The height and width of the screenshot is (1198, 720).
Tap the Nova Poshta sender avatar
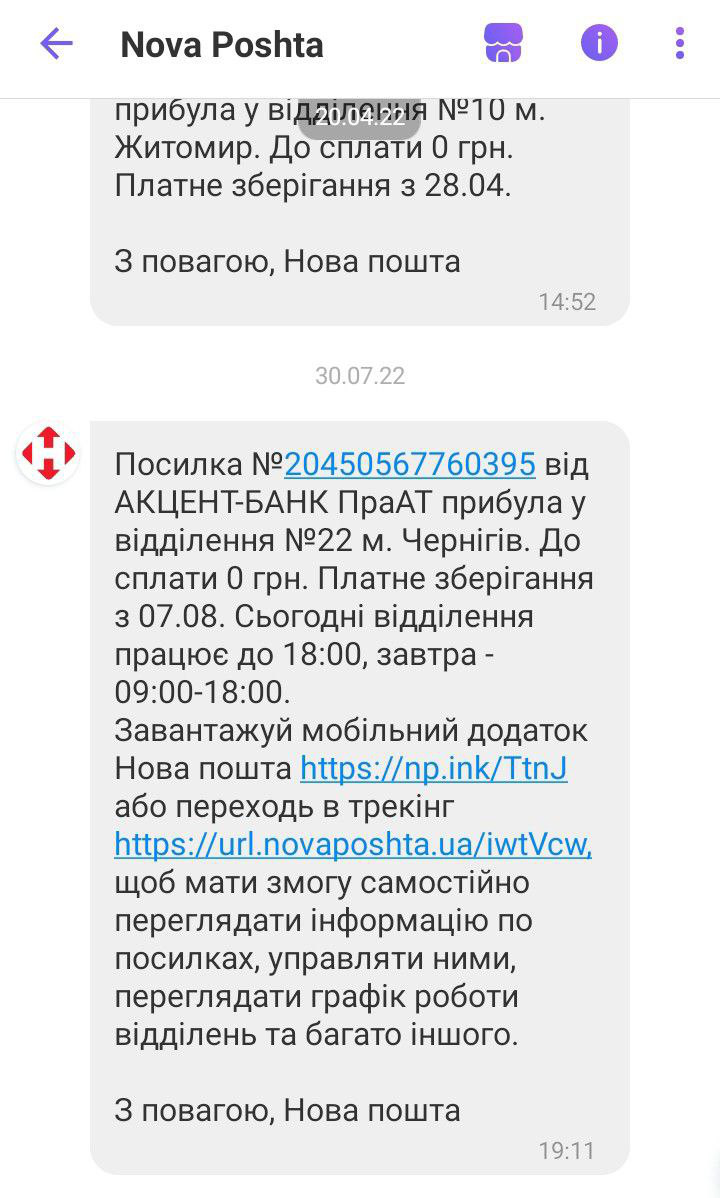tap(48, 453)
